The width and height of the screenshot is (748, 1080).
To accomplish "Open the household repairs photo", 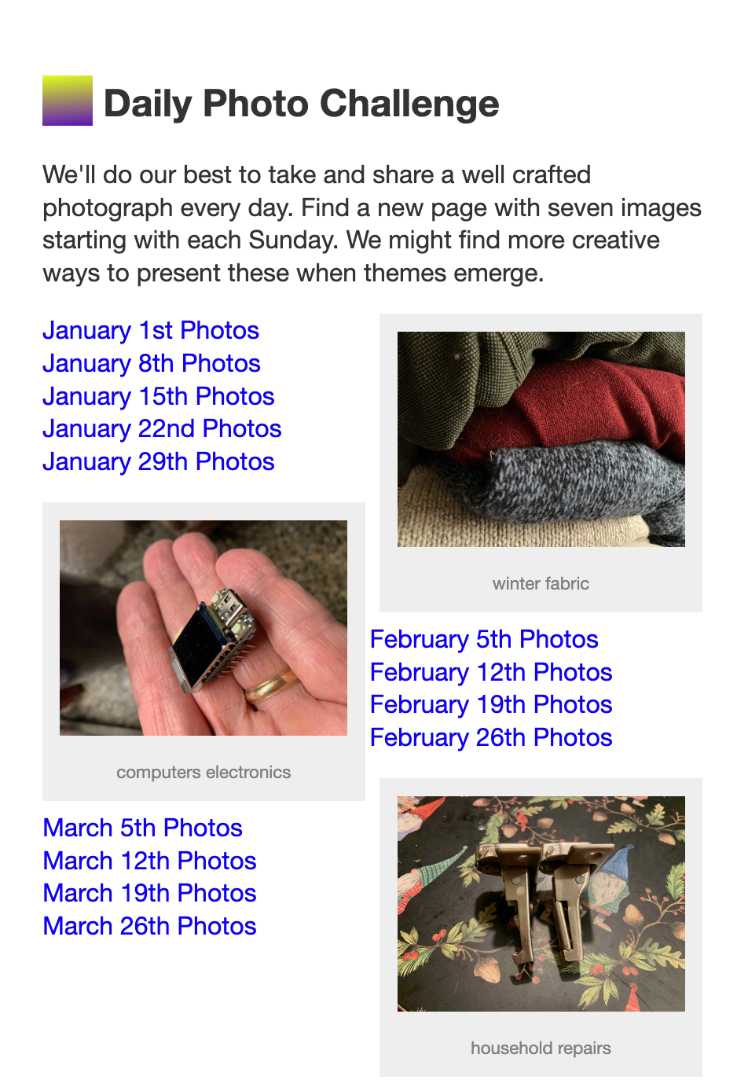I will tap(541, 904).
